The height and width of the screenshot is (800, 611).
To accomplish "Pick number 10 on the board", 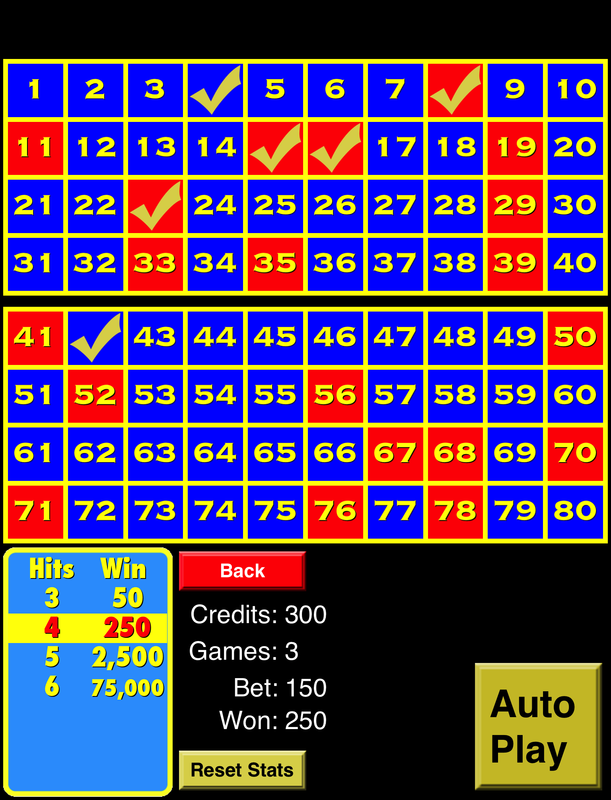I will [x=575, y=89].
